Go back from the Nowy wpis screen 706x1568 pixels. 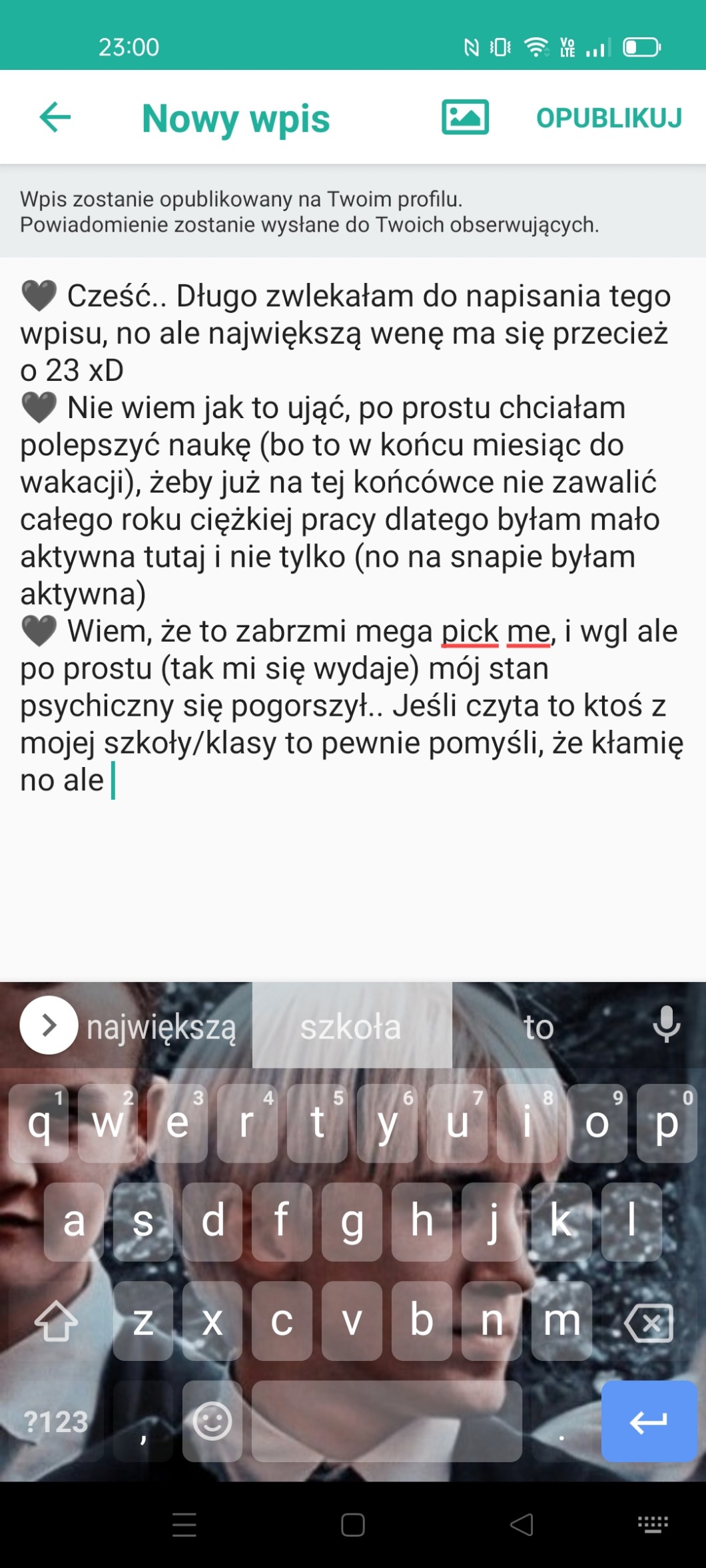(x=55, y=118)
